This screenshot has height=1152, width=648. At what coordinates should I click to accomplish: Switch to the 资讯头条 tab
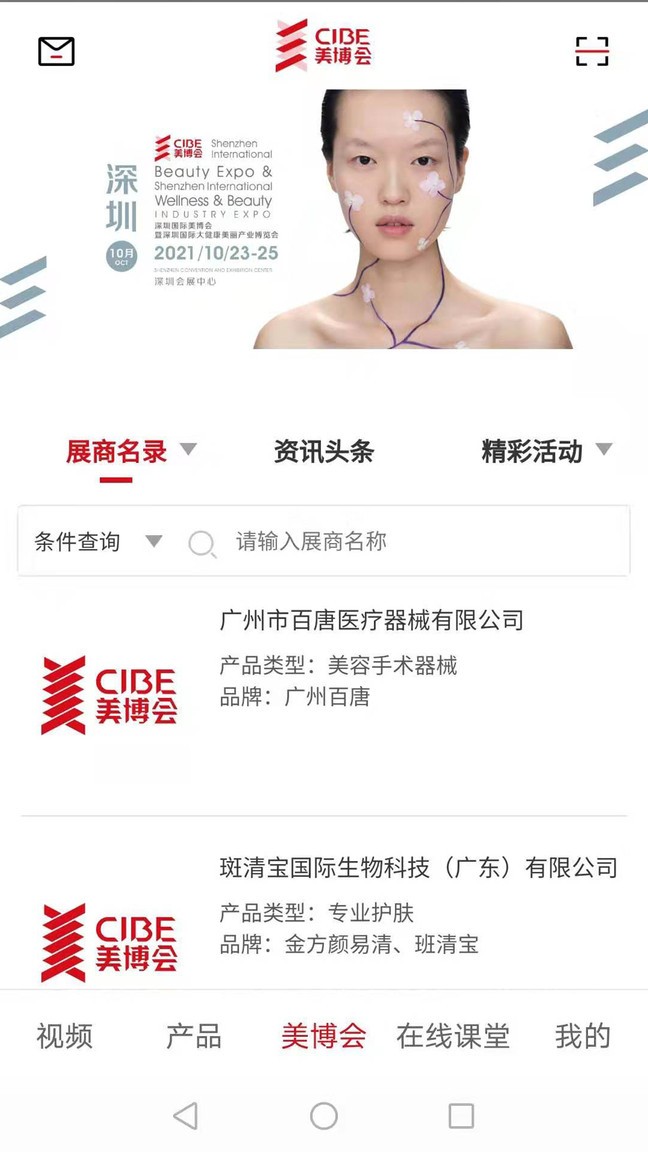coord(323,452)
